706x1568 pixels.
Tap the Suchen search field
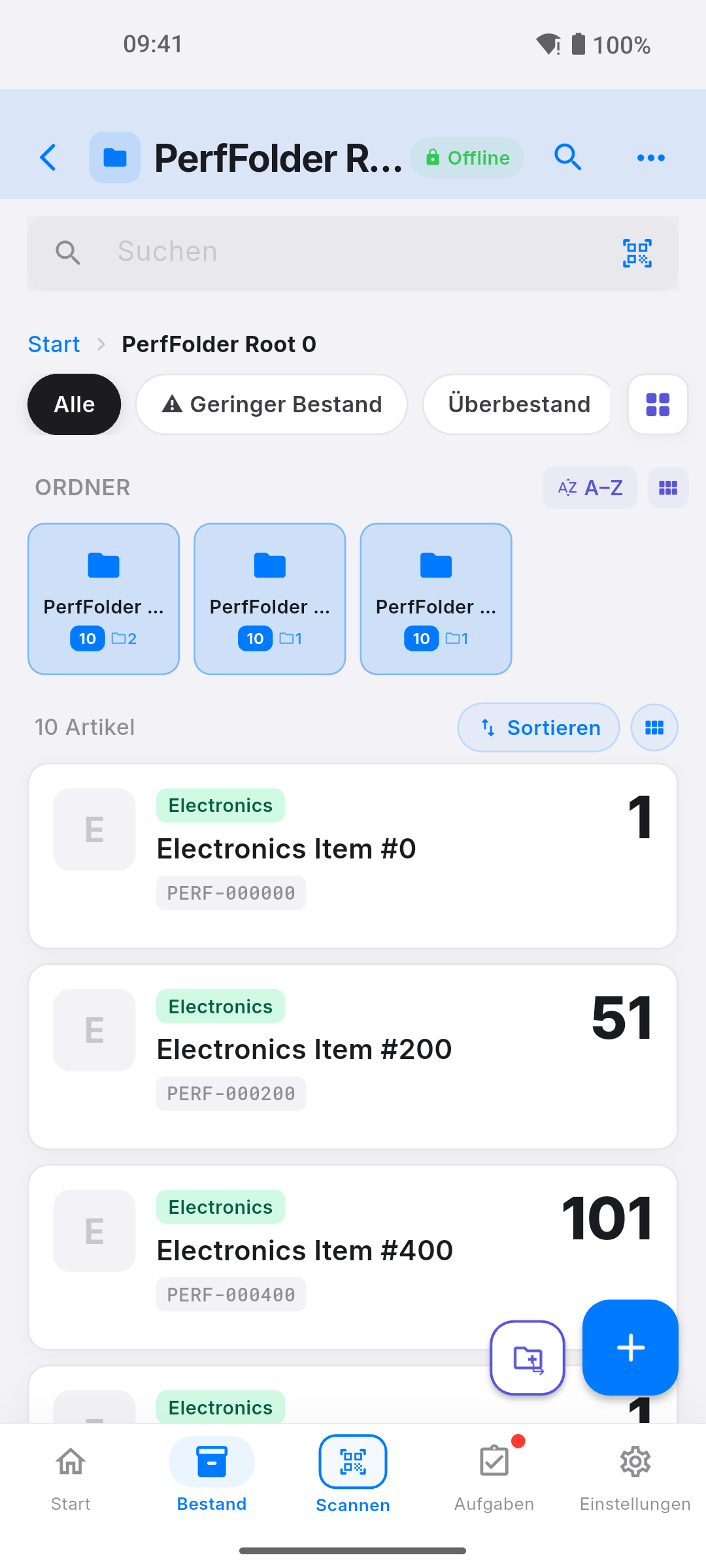coord(353,253)
